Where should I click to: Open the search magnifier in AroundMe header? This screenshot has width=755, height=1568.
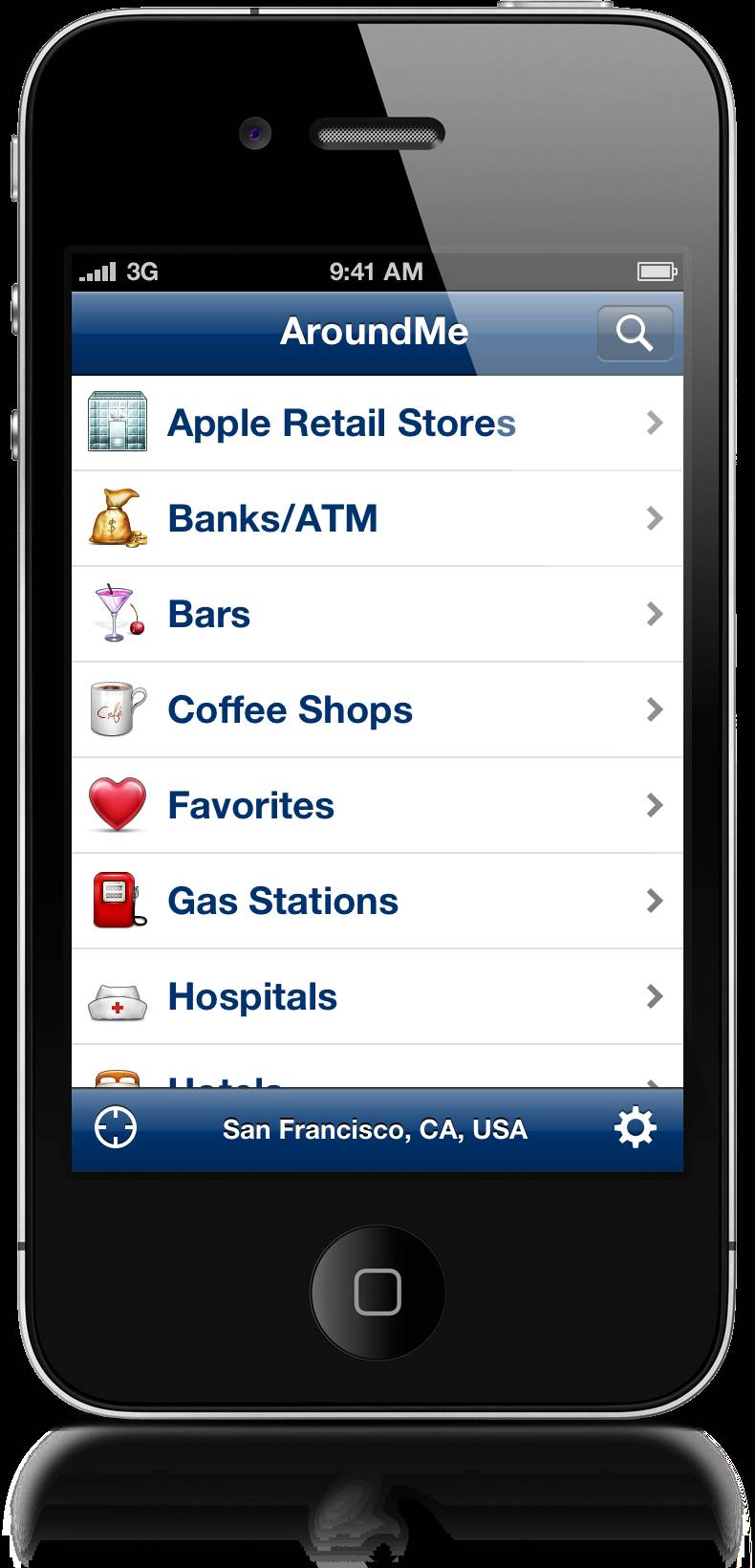(x=635, y=333)
